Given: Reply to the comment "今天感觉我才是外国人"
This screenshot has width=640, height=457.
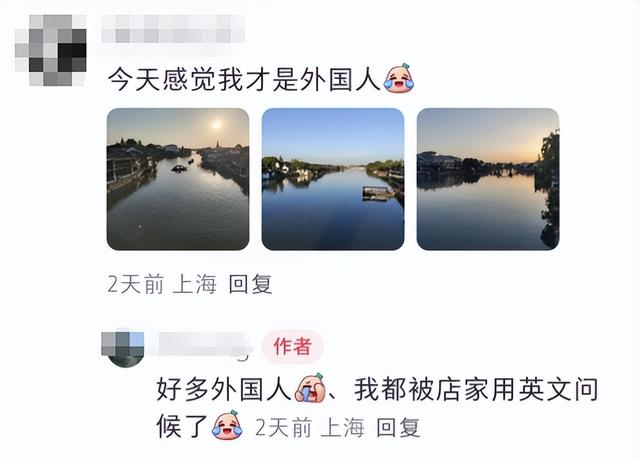Looking at the screenshot, I should click(251, 284).
